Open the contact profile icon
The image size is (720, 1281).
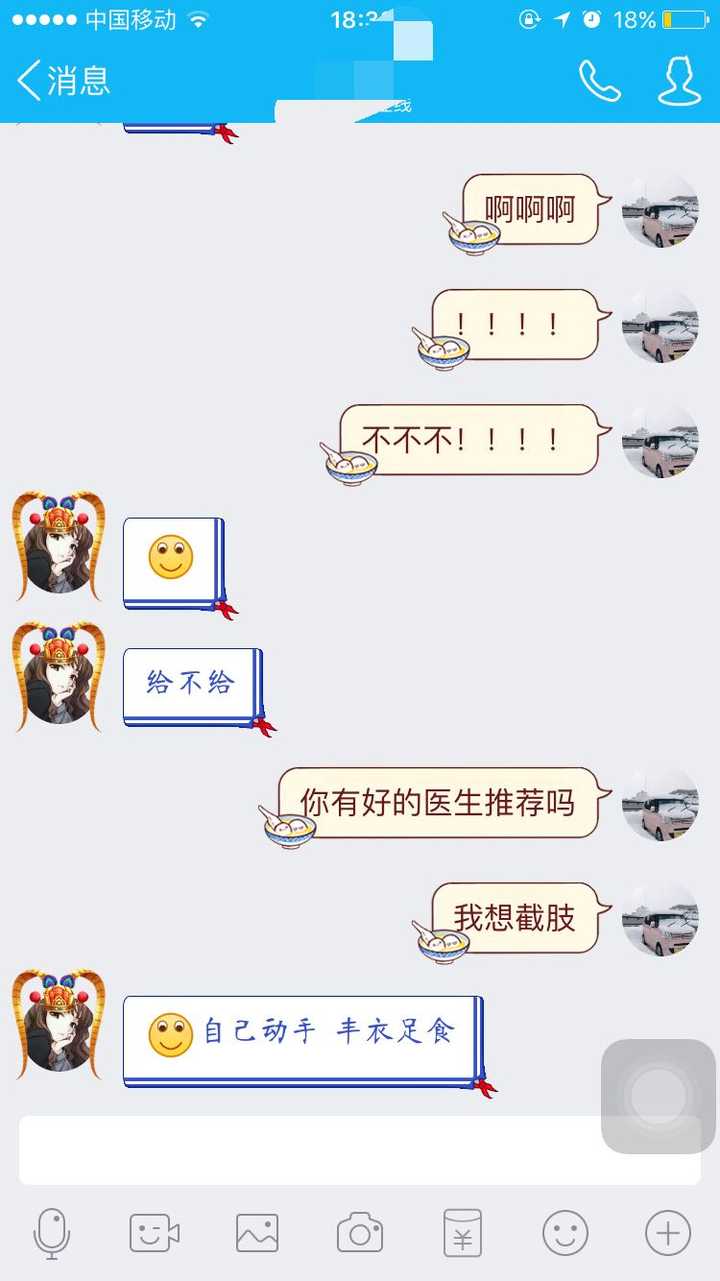(x=679, y=80)
